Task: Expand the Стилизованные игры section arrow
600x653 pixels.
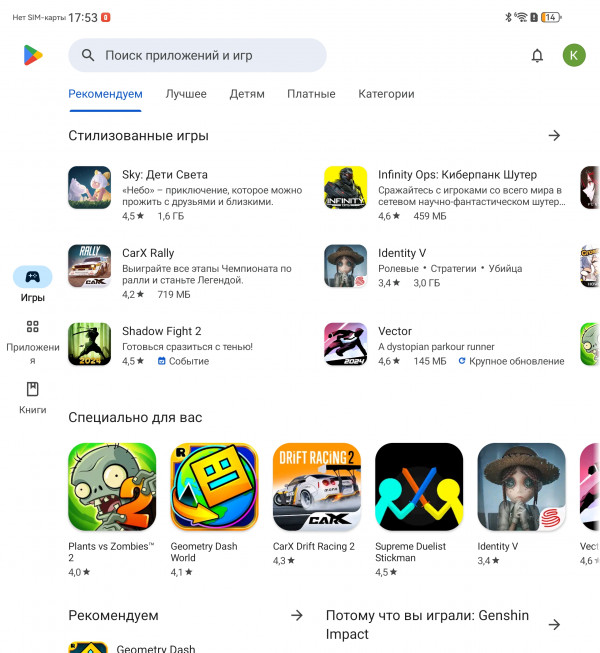Action: coord(554,135)
